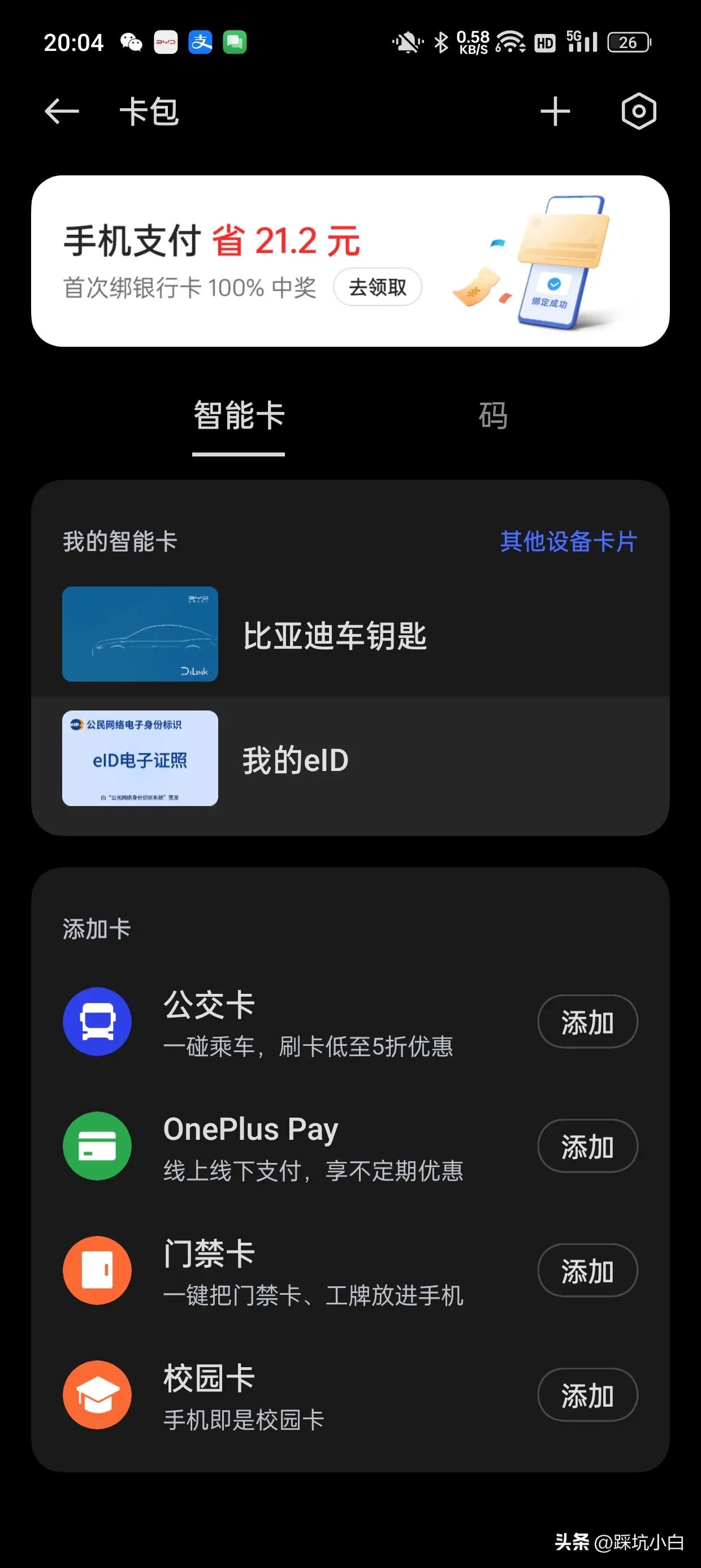Screen dimensions: 701x1568
Task: Open the 比亚迪车钥匙 card thumbnail
Action: (x=140, y=635)
